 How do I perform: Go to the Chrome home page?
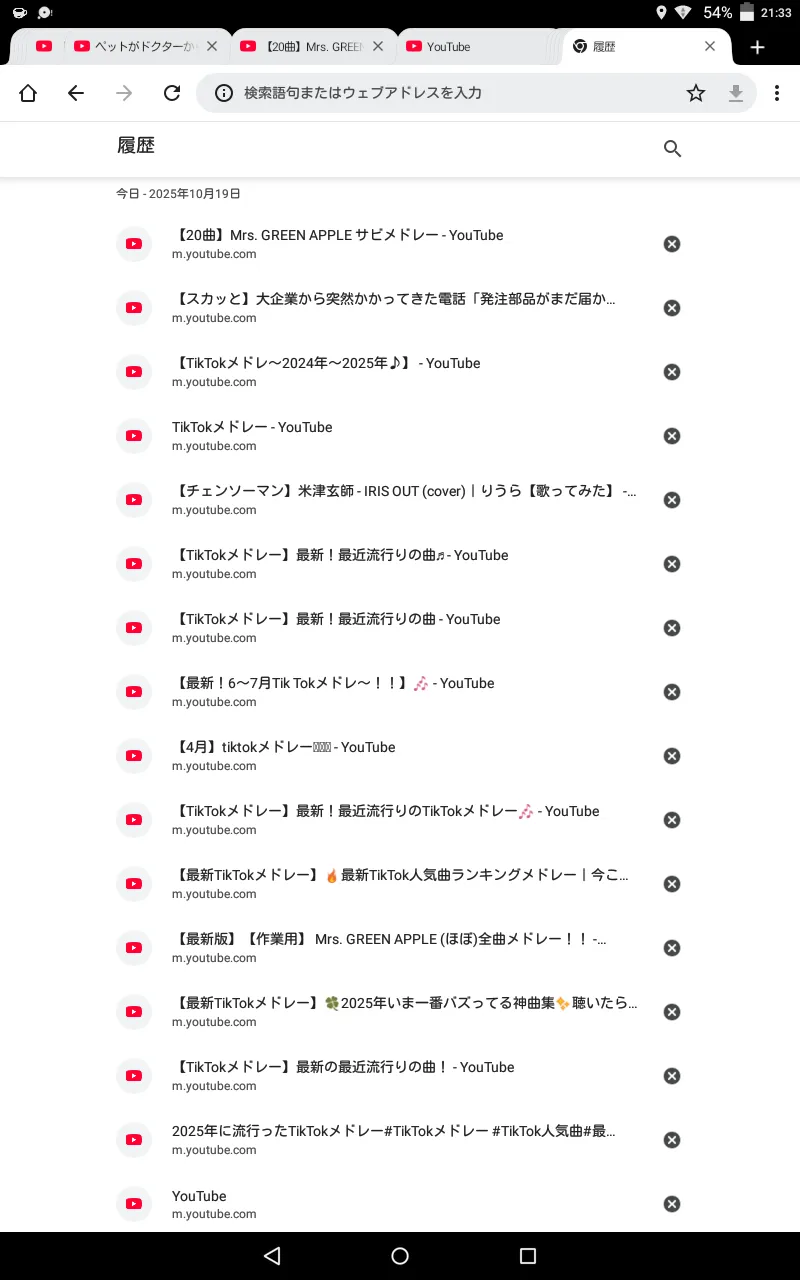[x=28, y=93]
